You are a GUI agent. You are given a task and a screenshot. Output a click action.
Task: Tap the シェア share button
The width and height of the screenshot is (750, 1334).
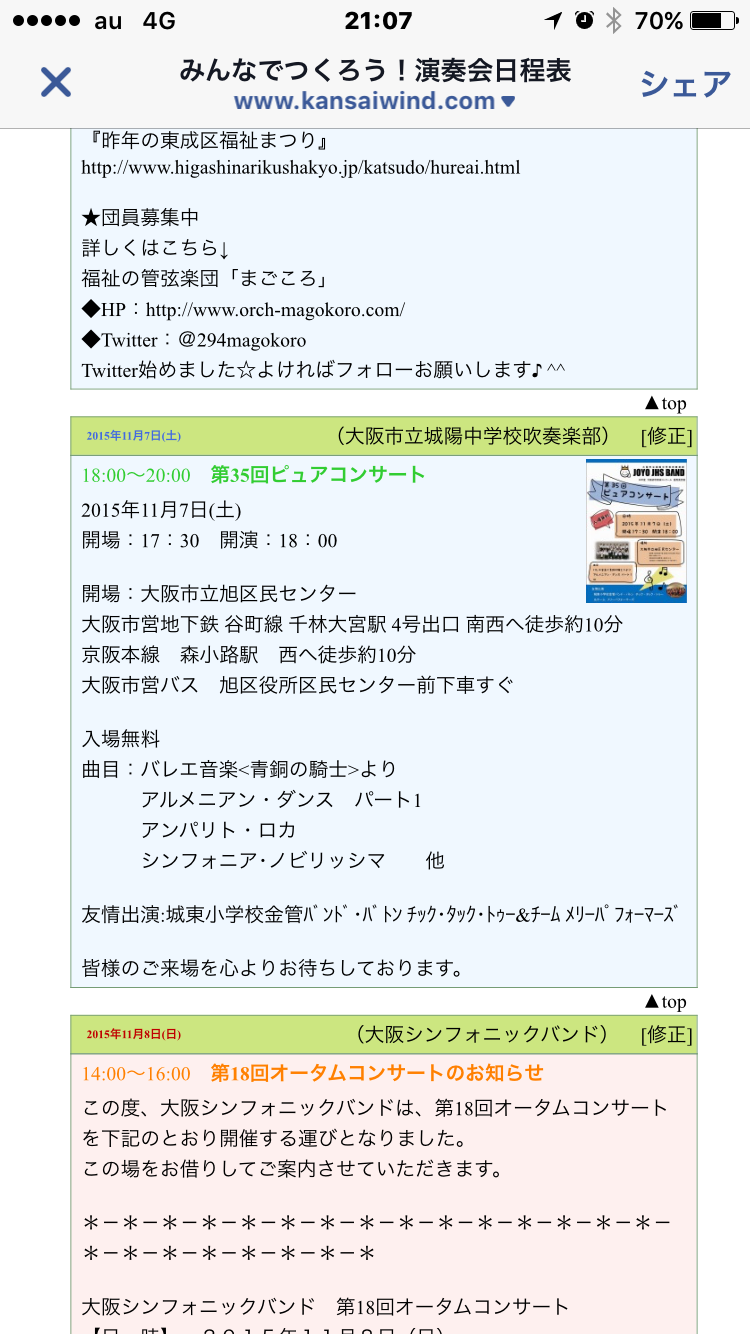pyautogui.click(x=685, y=84)
